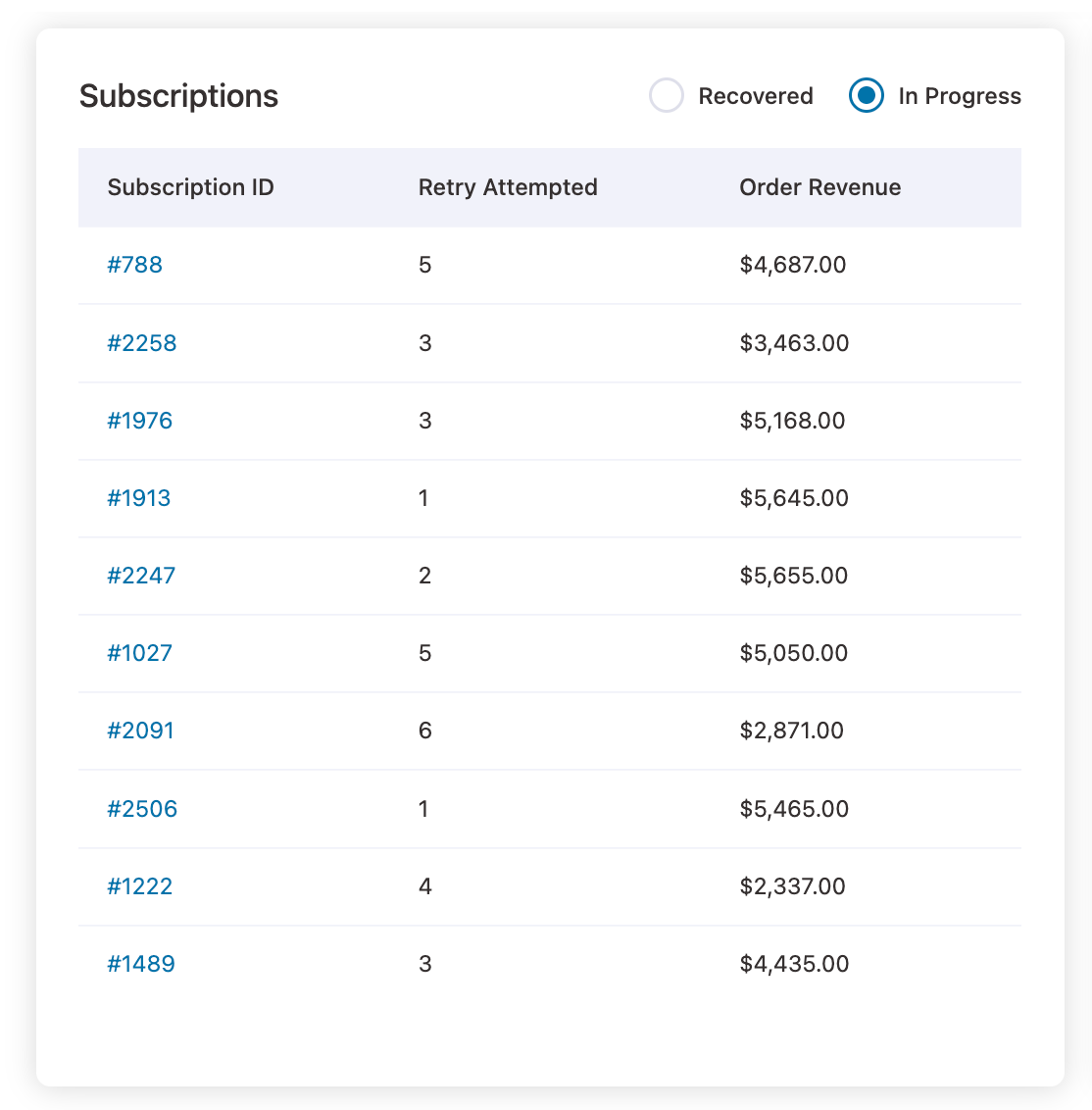Click the Retry Attempted column header
Viewport: 1092px width, 1110px height.
(x=508, y=187)
